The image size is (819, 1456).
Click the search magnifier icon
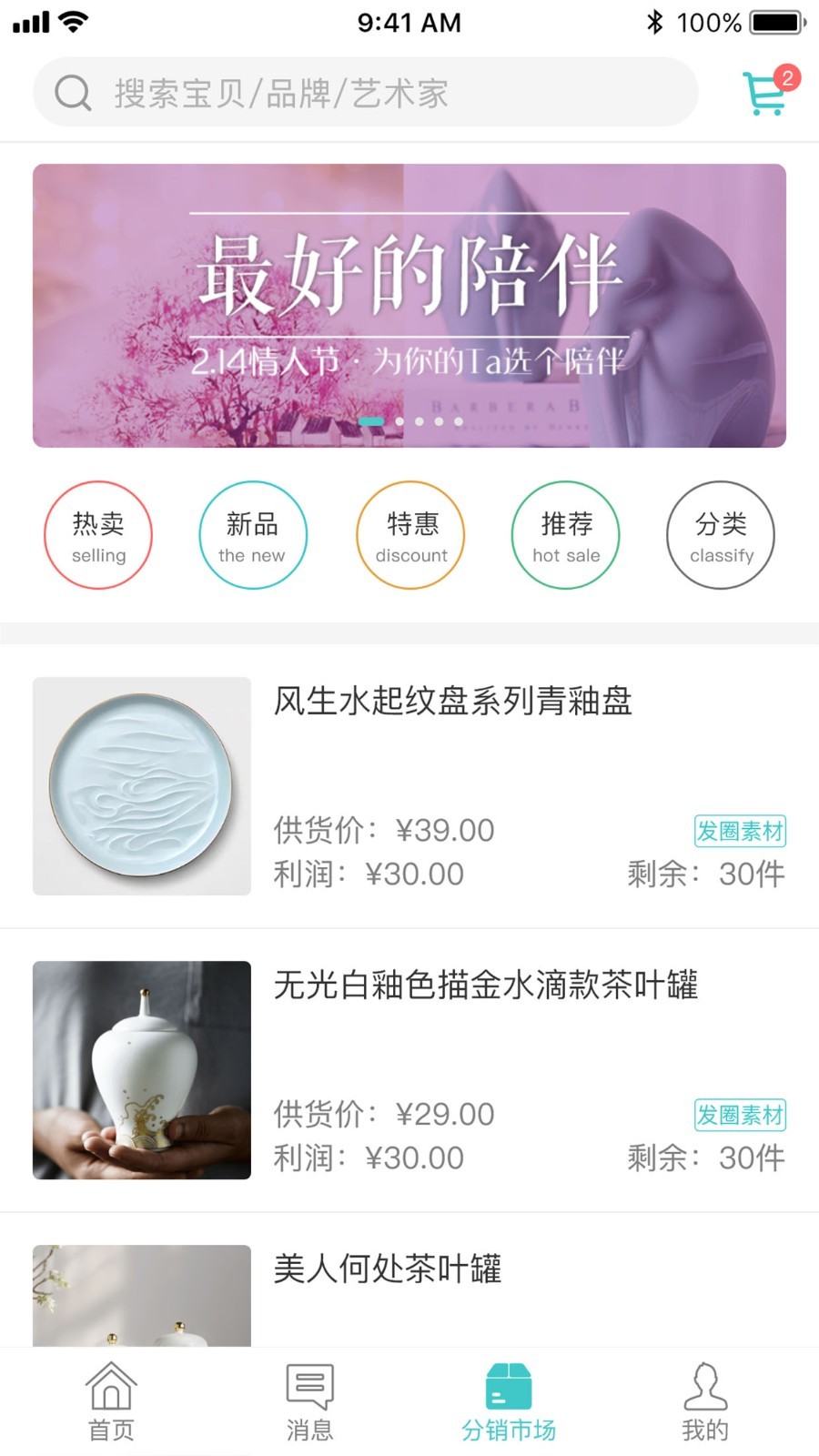click(x=73, y=92)
